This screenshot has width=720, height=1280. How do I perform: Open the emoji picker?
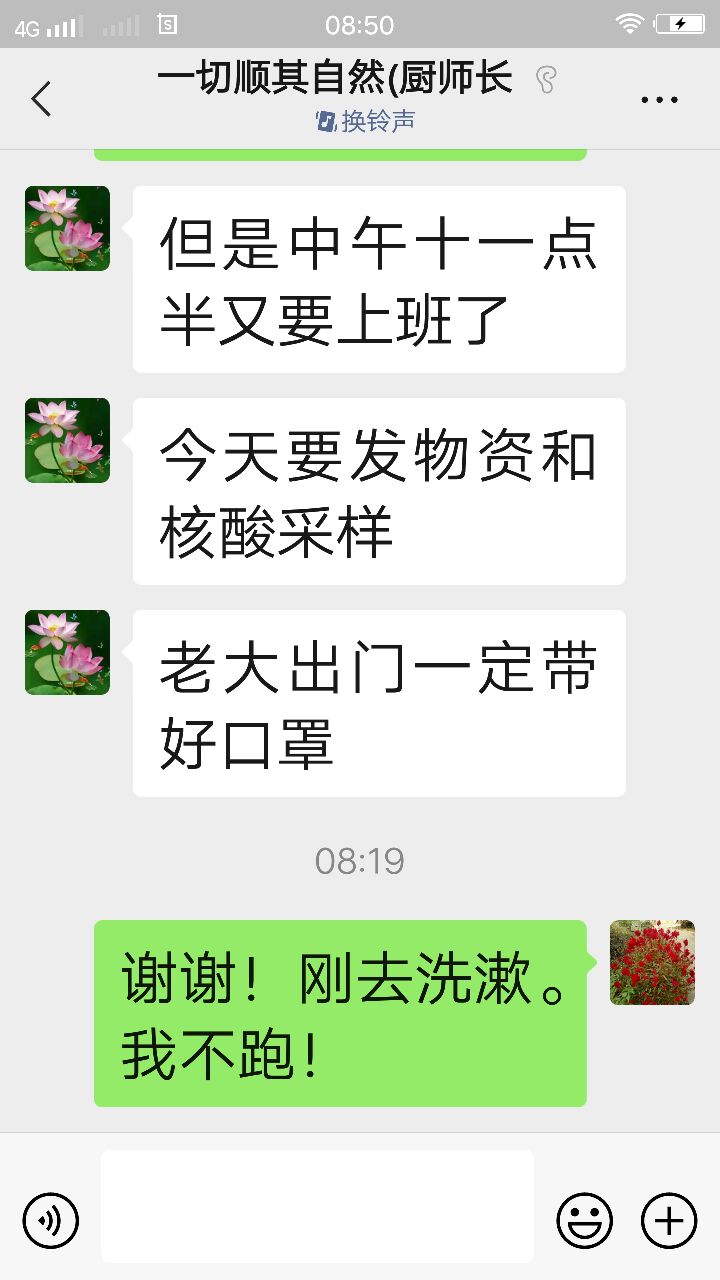pyautogui.click(x=584, y=1220)
